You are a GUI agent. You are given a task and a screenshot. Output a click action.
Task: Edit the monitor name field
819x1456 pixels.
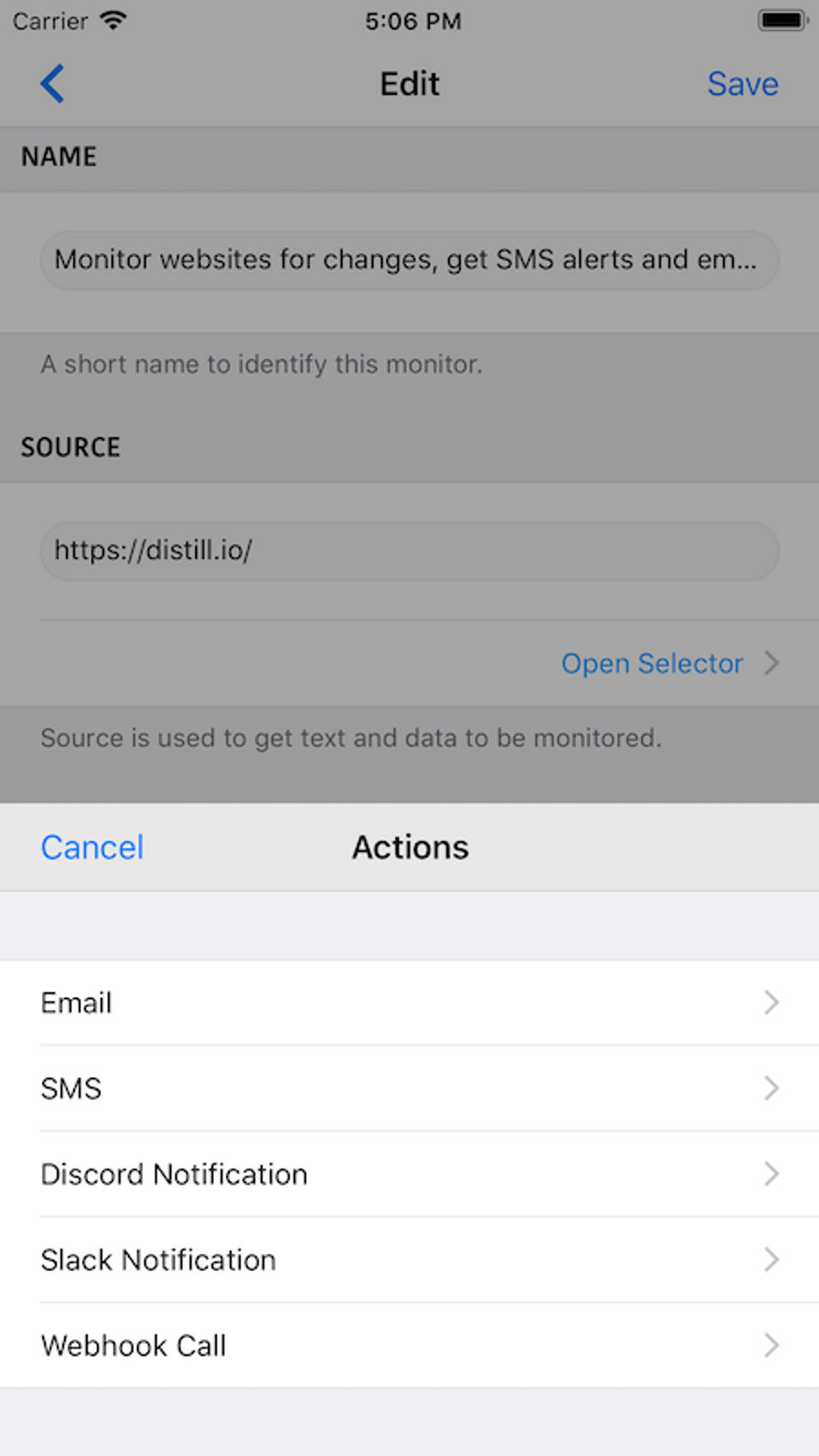[x=409, y=259]
